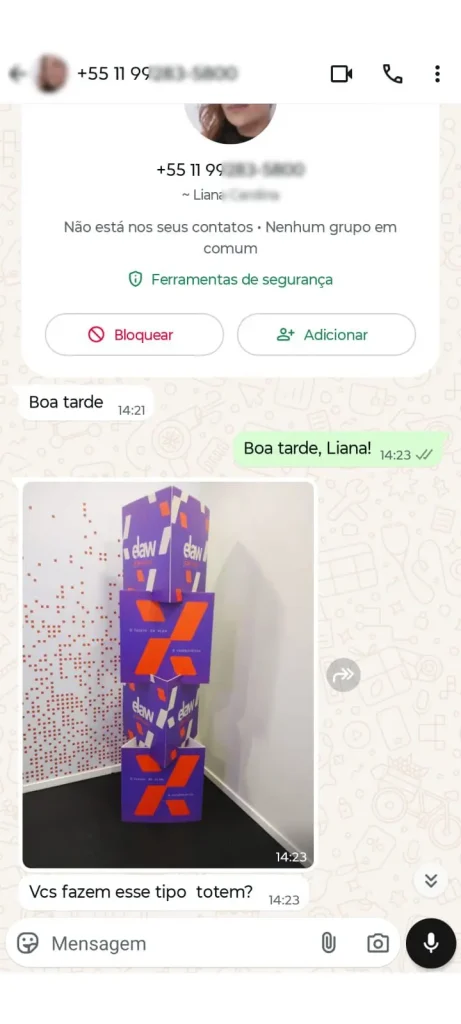Go back using the header arrow
The height and width of the screenshot is (1024, 461).
click(x=17, y=74)
